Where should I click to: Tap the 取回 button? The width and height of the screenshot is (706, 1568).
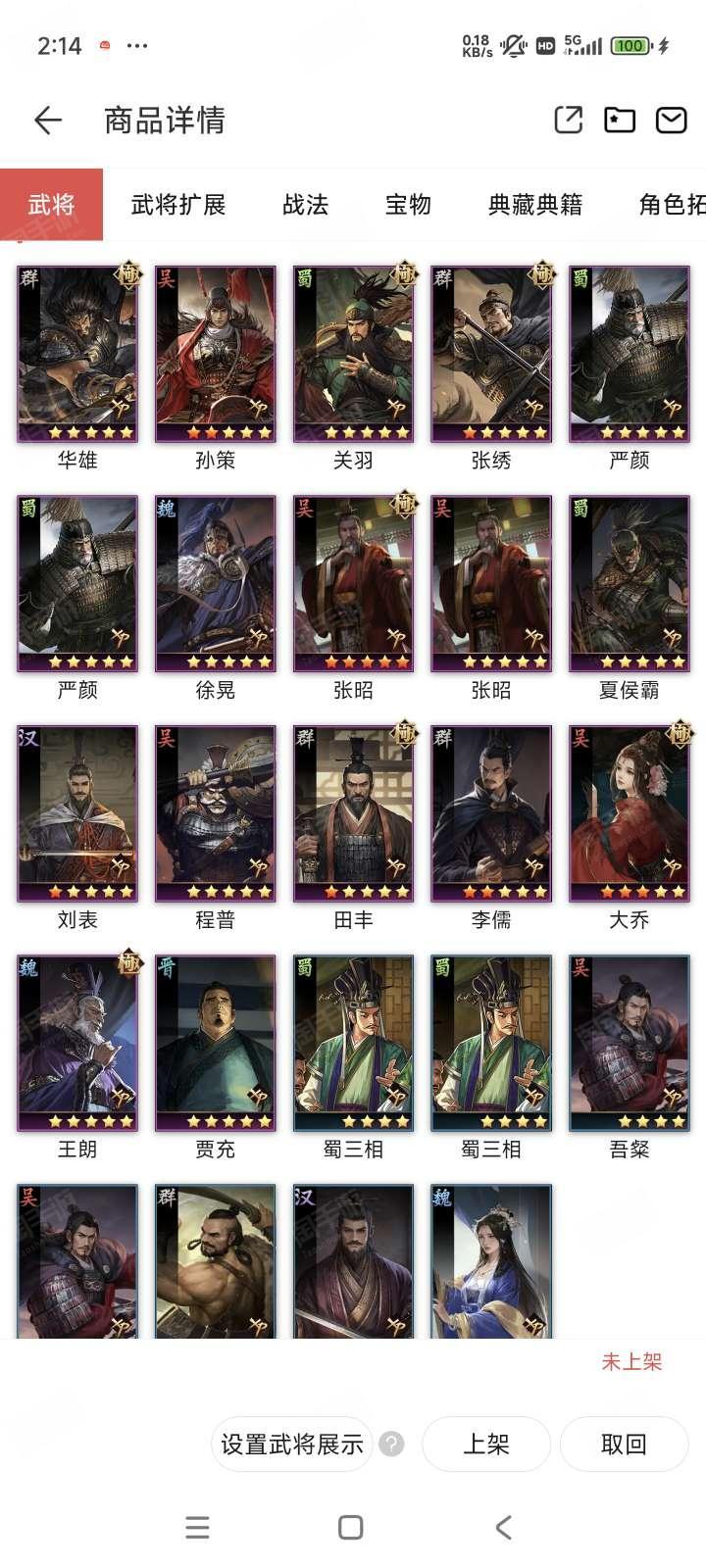[624, 1444]
